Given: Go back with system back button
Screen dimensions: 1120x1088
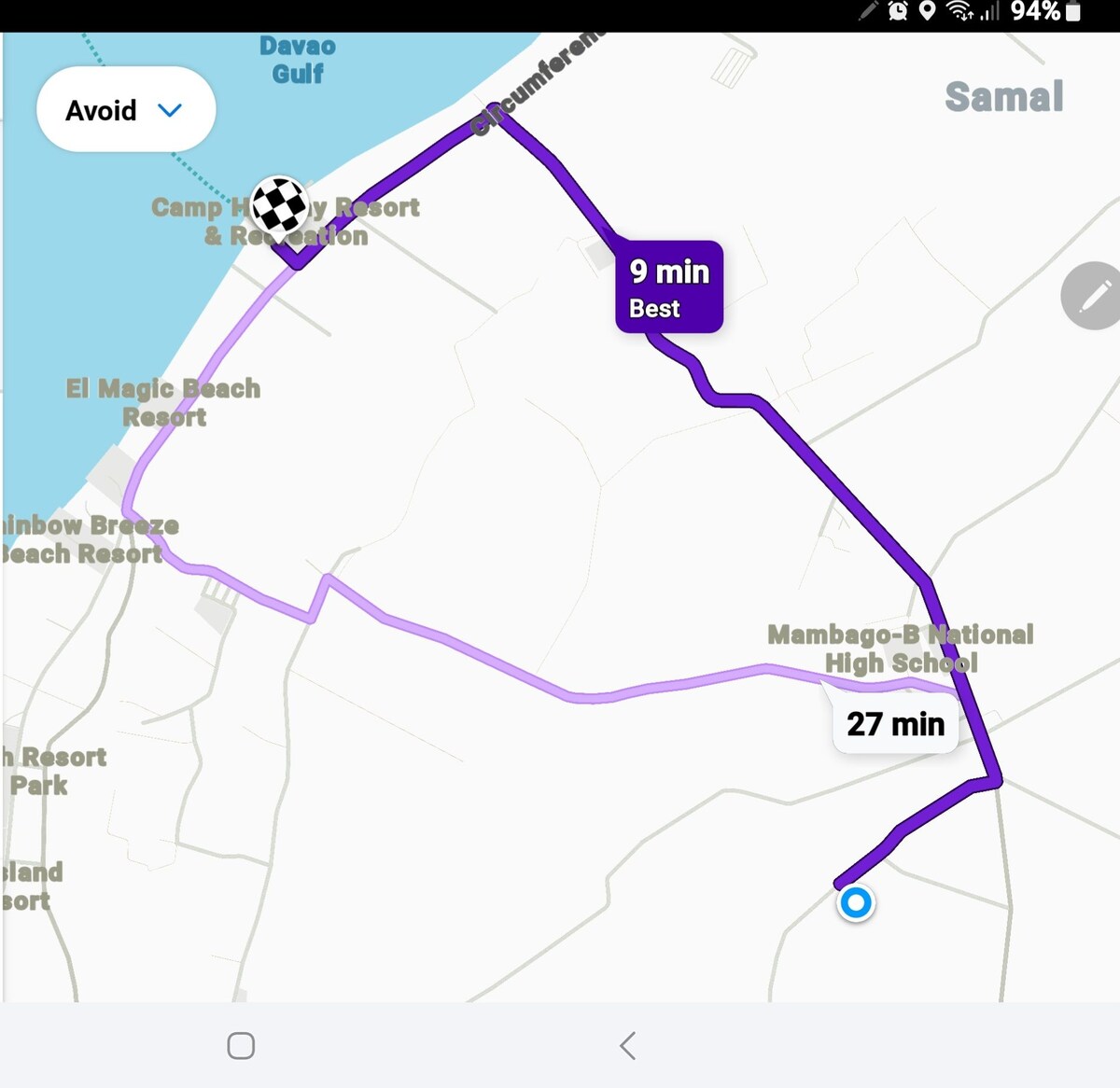Looking at the screenshot, I should click(x=628, y=1046).
